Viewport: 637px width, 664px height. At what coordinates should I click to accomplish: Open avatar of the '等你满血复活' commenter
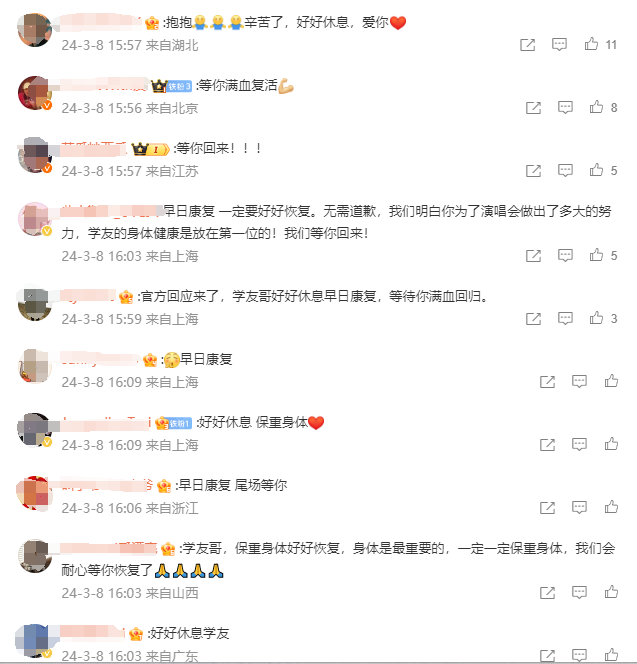click(35, 93)
